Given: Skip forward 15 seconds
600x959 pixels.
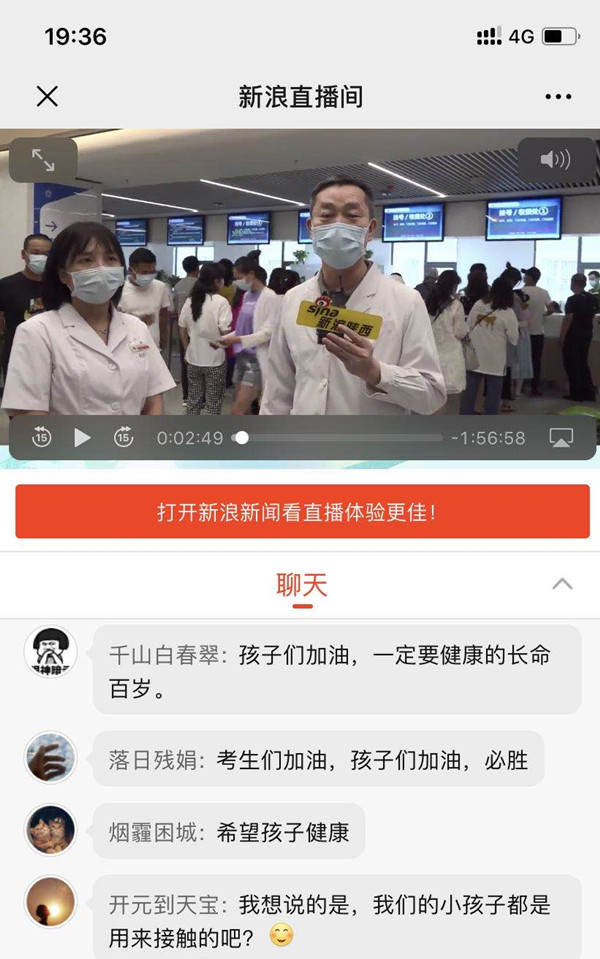Looking at the screenshot, I should (x=123, y=437).
